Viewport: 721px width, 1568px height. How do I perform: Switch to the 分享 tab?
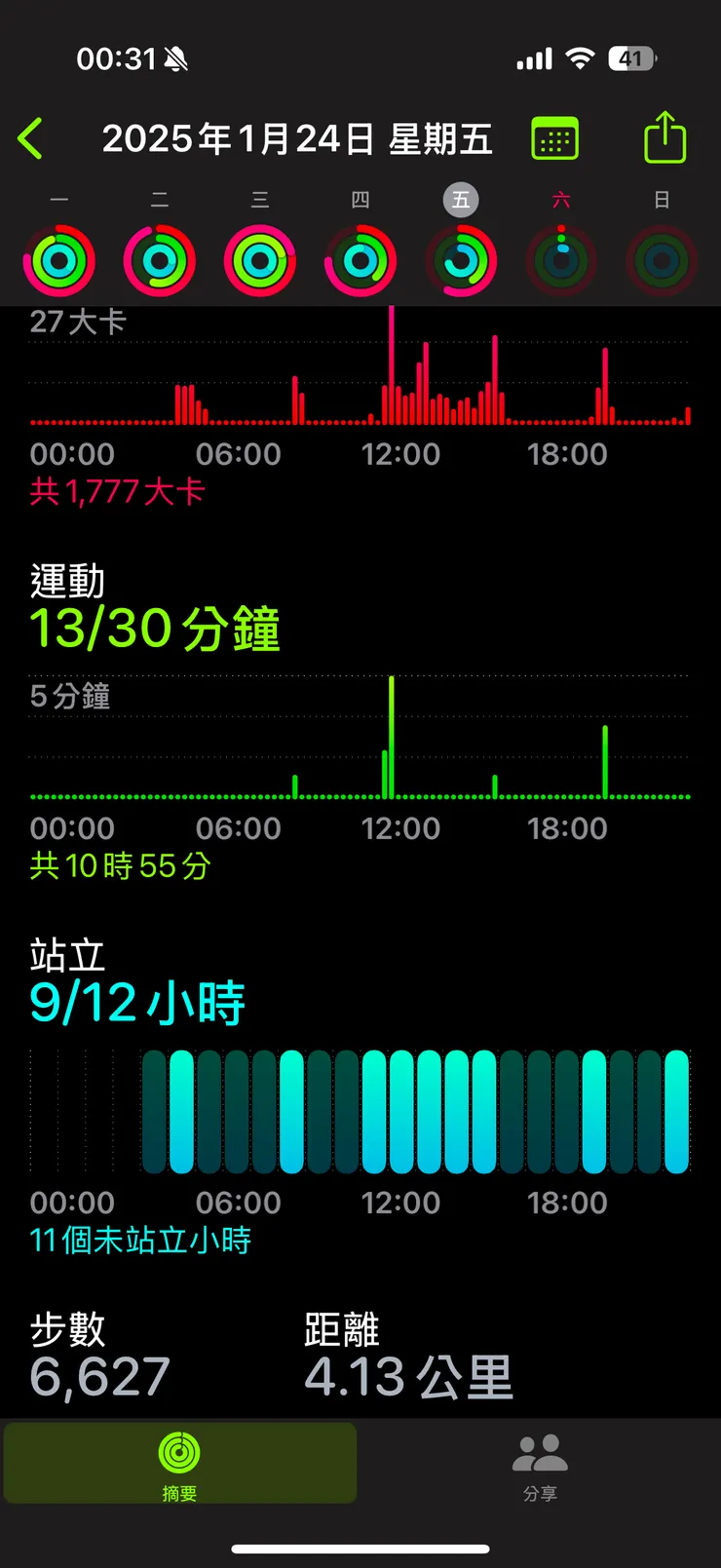tap(540, 1464)
